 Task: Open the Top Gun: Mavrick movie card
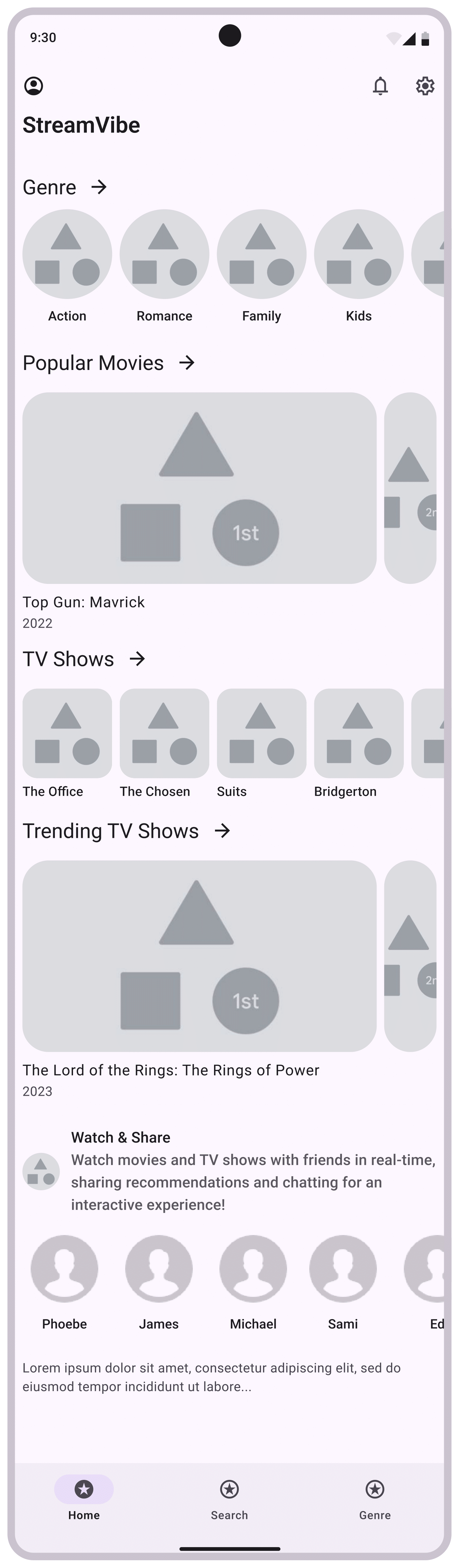click(x=199, y=488)
